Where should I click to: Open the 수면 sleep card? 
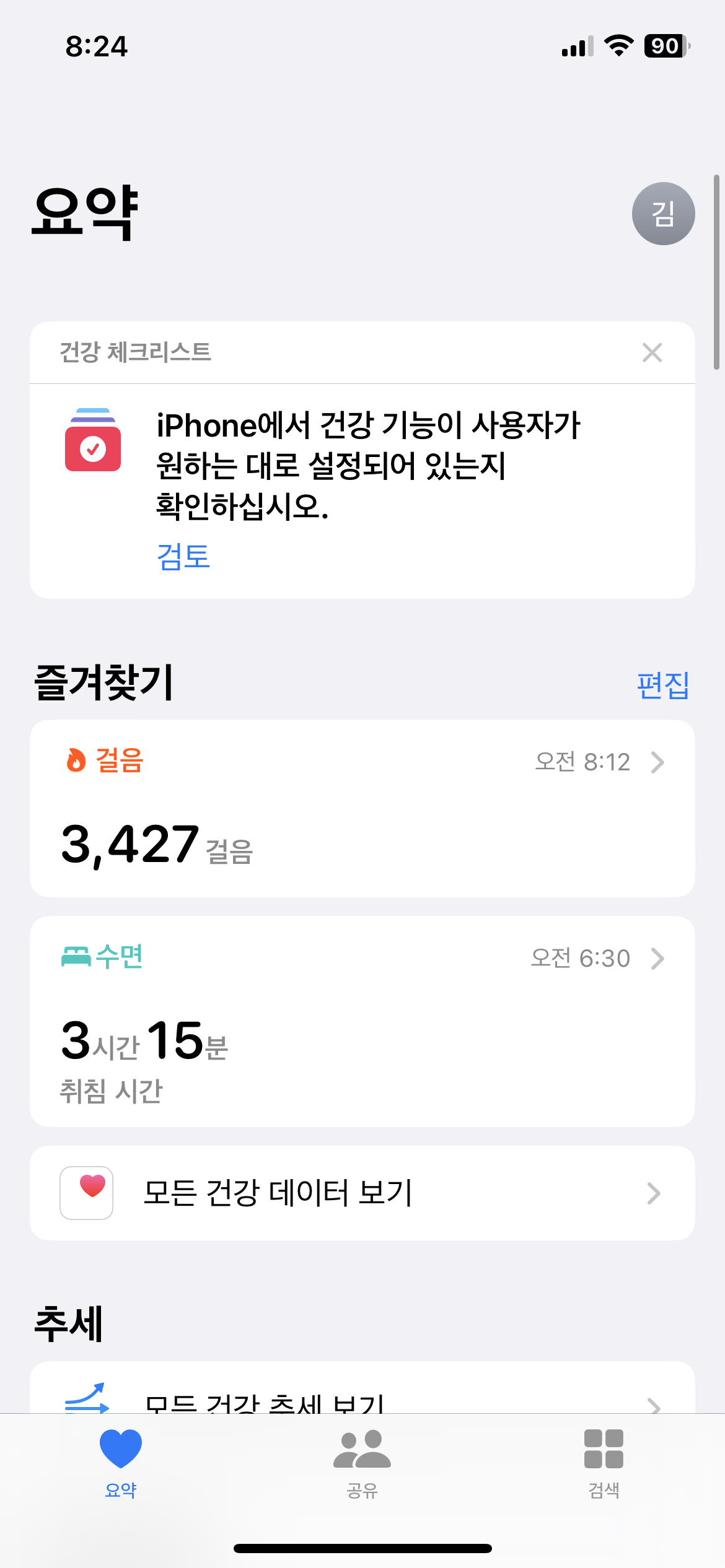362,1021
